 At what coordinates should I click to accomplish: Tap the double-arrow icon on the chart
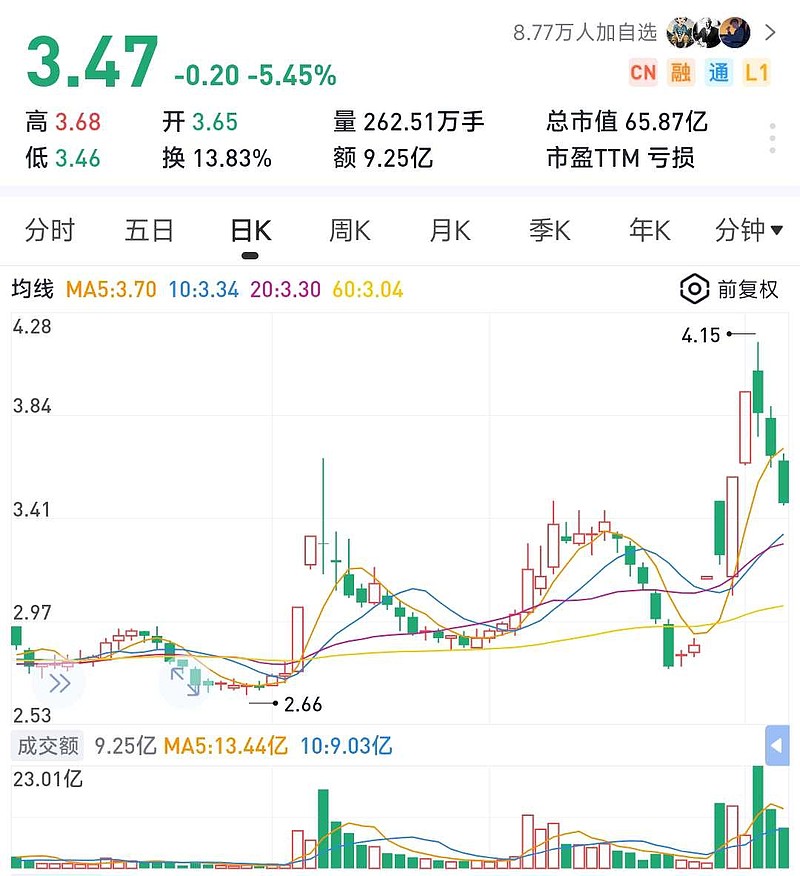coord(58,684)
